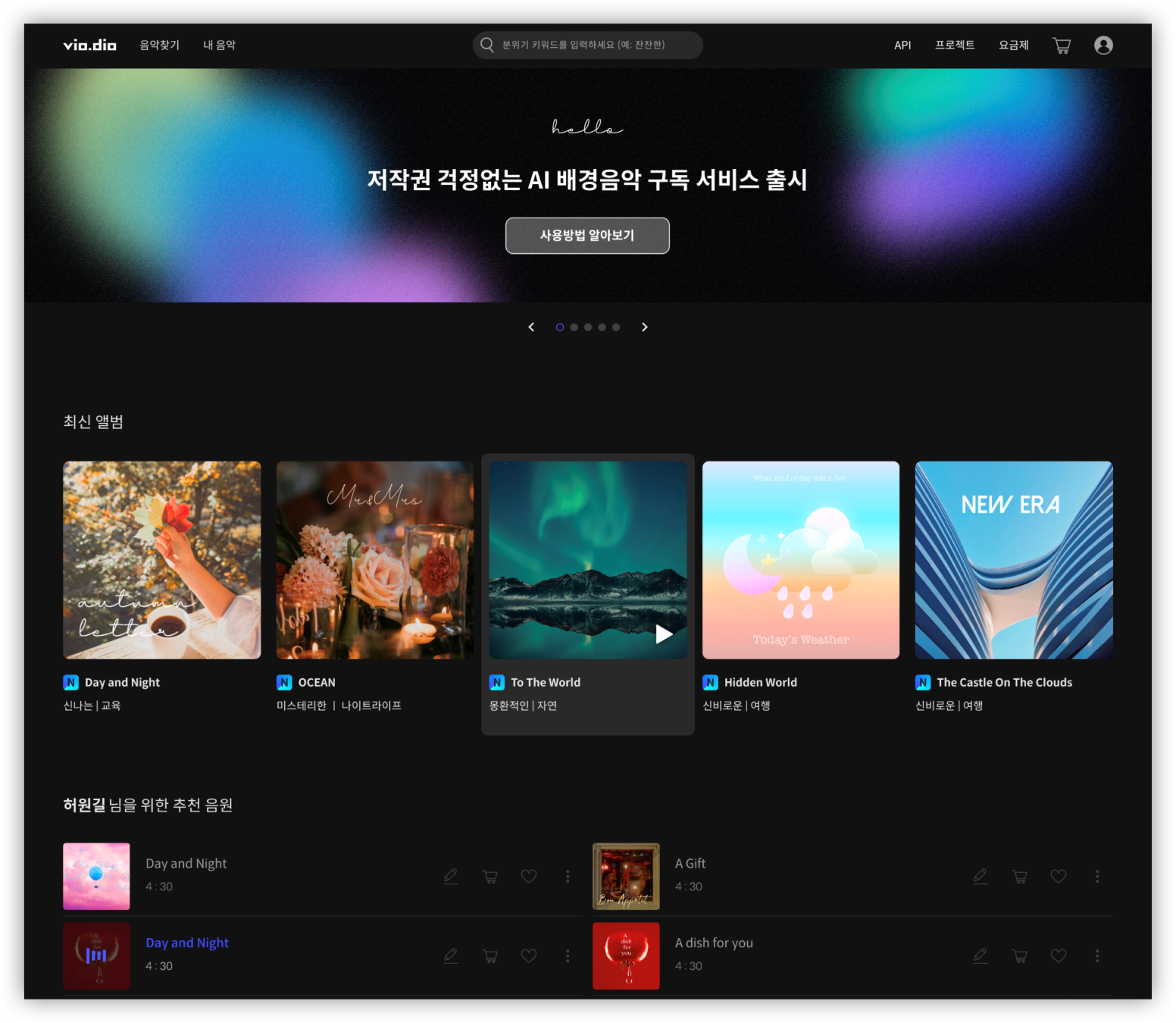1176x1023 pixels.
Task: Open the autumn letter album Day and Night
Action: click(x=162, y=560)
